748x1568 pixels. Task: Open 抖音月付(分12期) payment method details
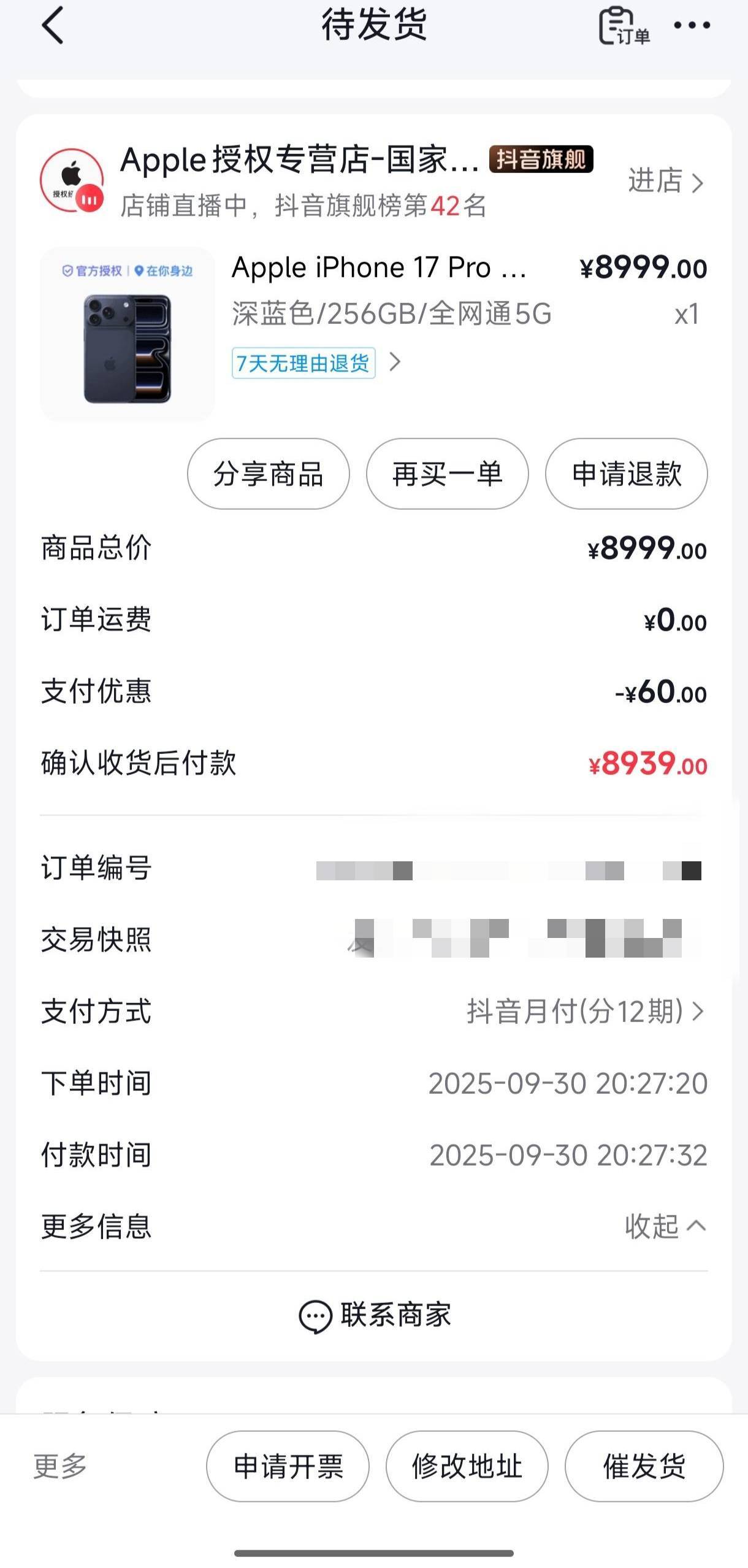pos(586,1012)
